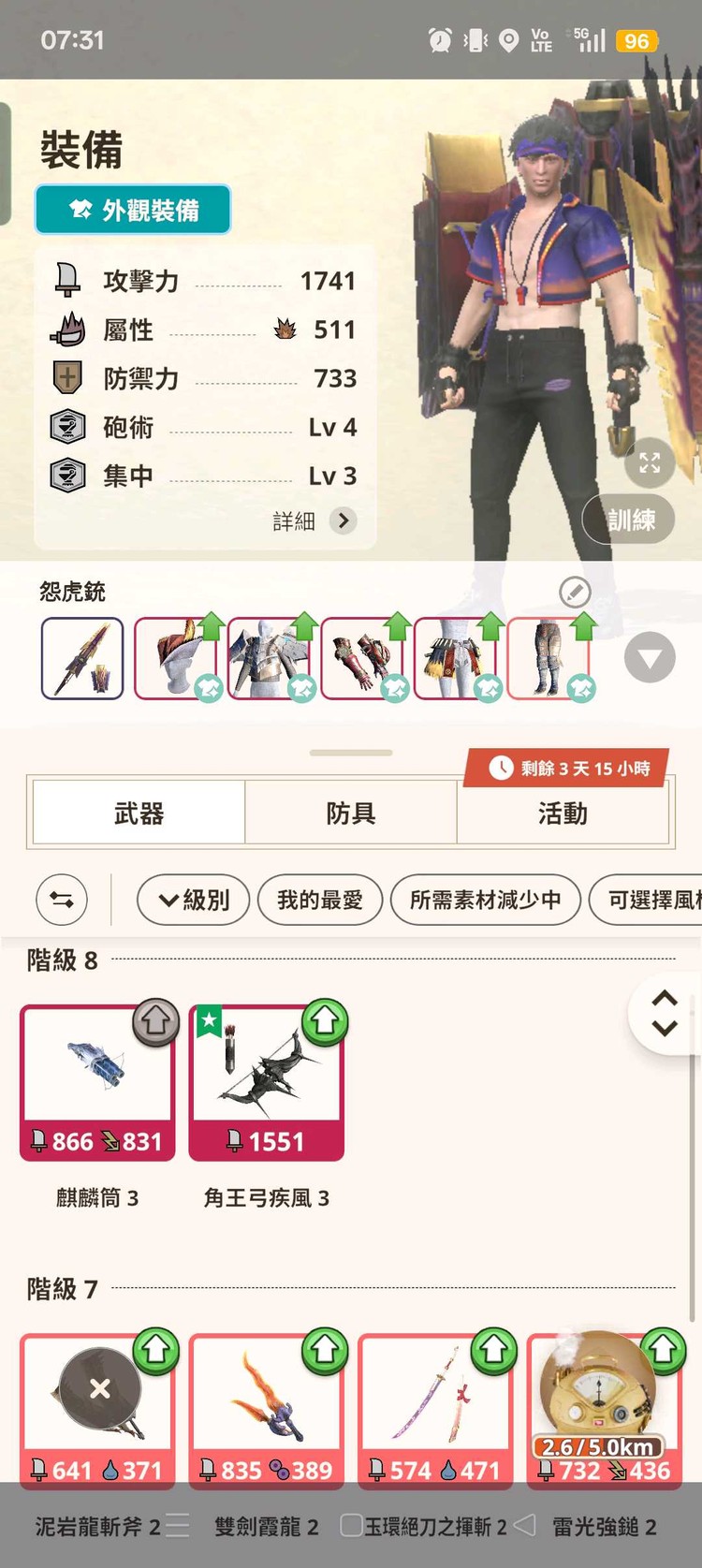Apply the 所需素材減少中 filter
The width and height of the screenshot is (702, 1568).
pyautogui.click(x=485, y=900)
